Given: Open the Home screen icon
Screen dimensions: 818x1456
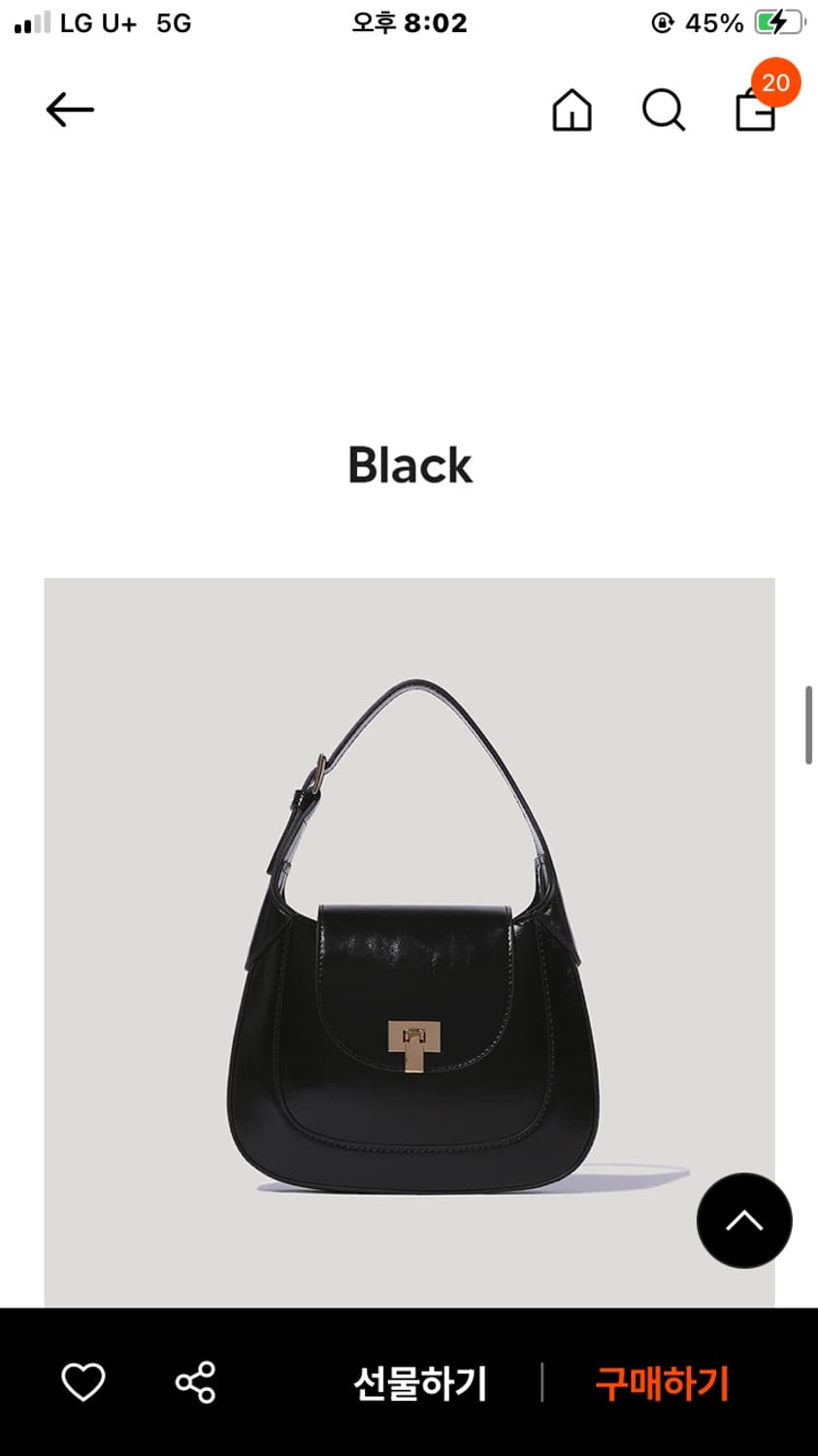Looking at the screenshot, I should 572,110.
